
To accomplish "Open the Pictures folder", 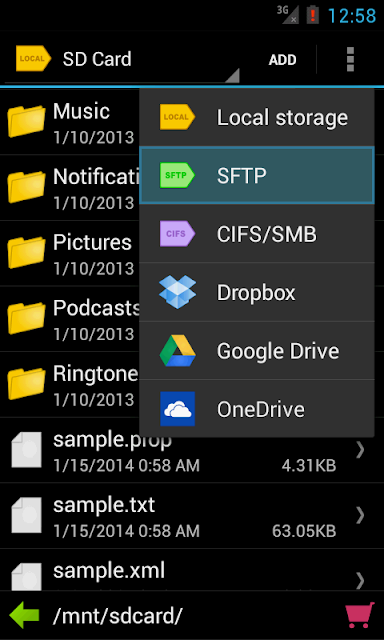I will tap(70, 253).
